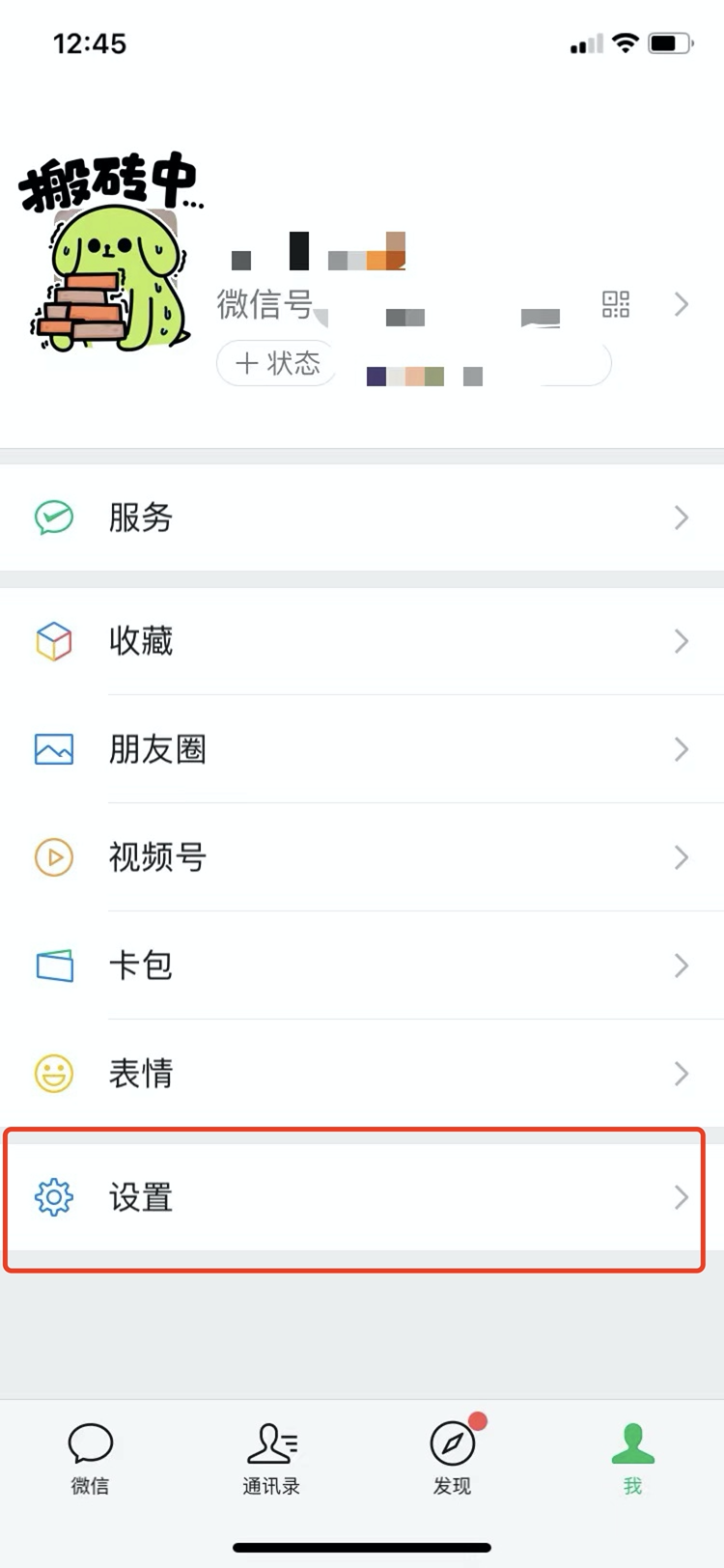Open 收藏 favorites

click(x=362, y=641)
